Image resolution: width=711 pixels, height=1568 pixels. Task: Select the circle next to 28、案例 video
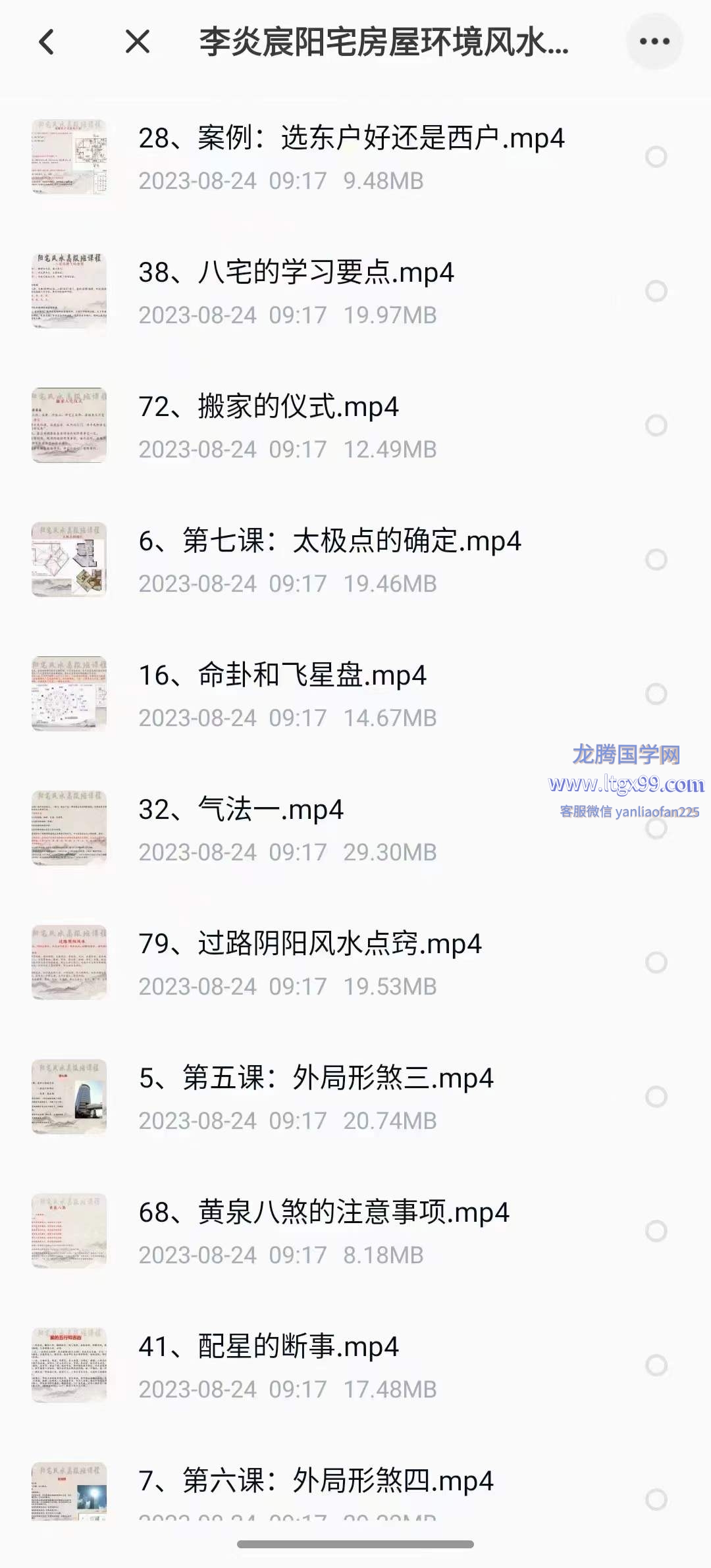coord(656,157)
